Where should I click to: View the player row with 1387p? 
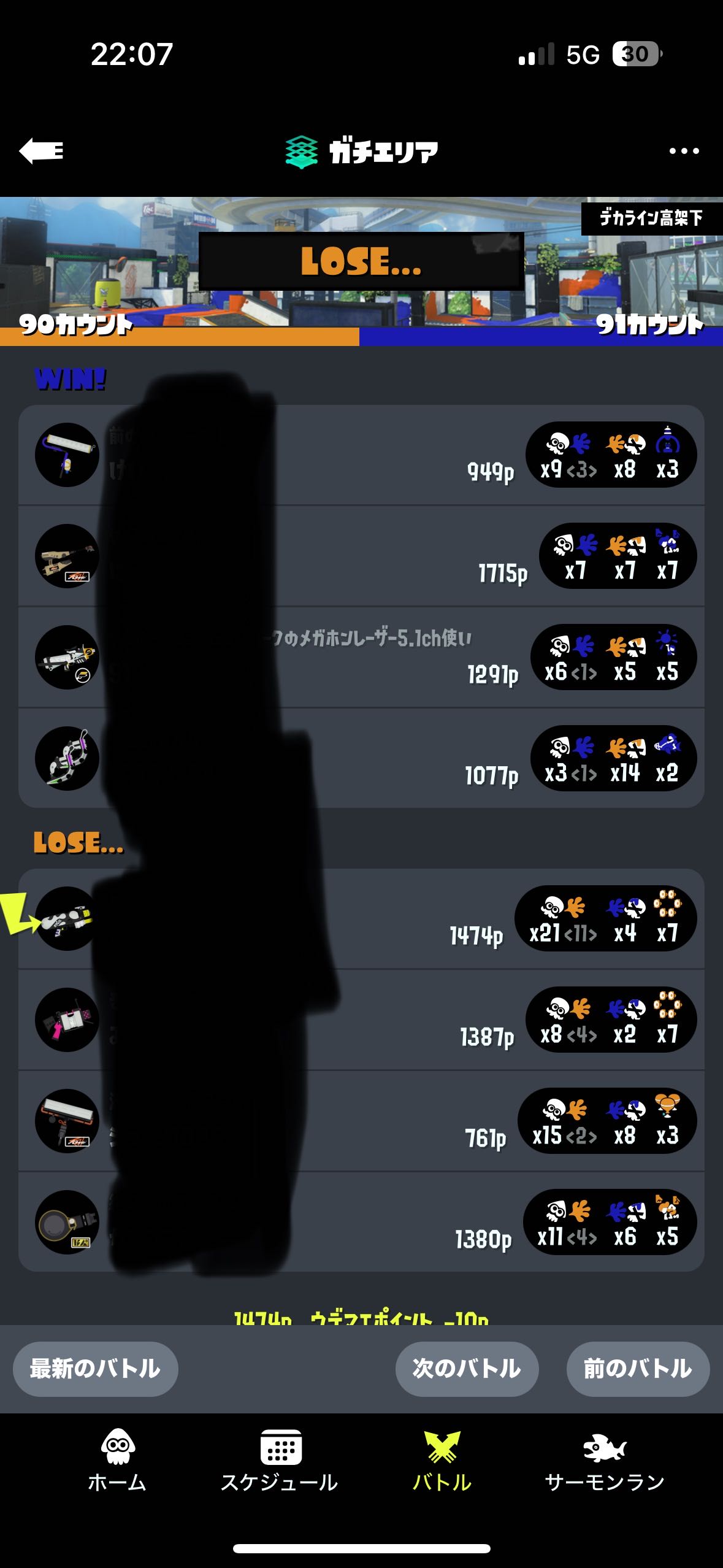click(x=361, y=1020)
